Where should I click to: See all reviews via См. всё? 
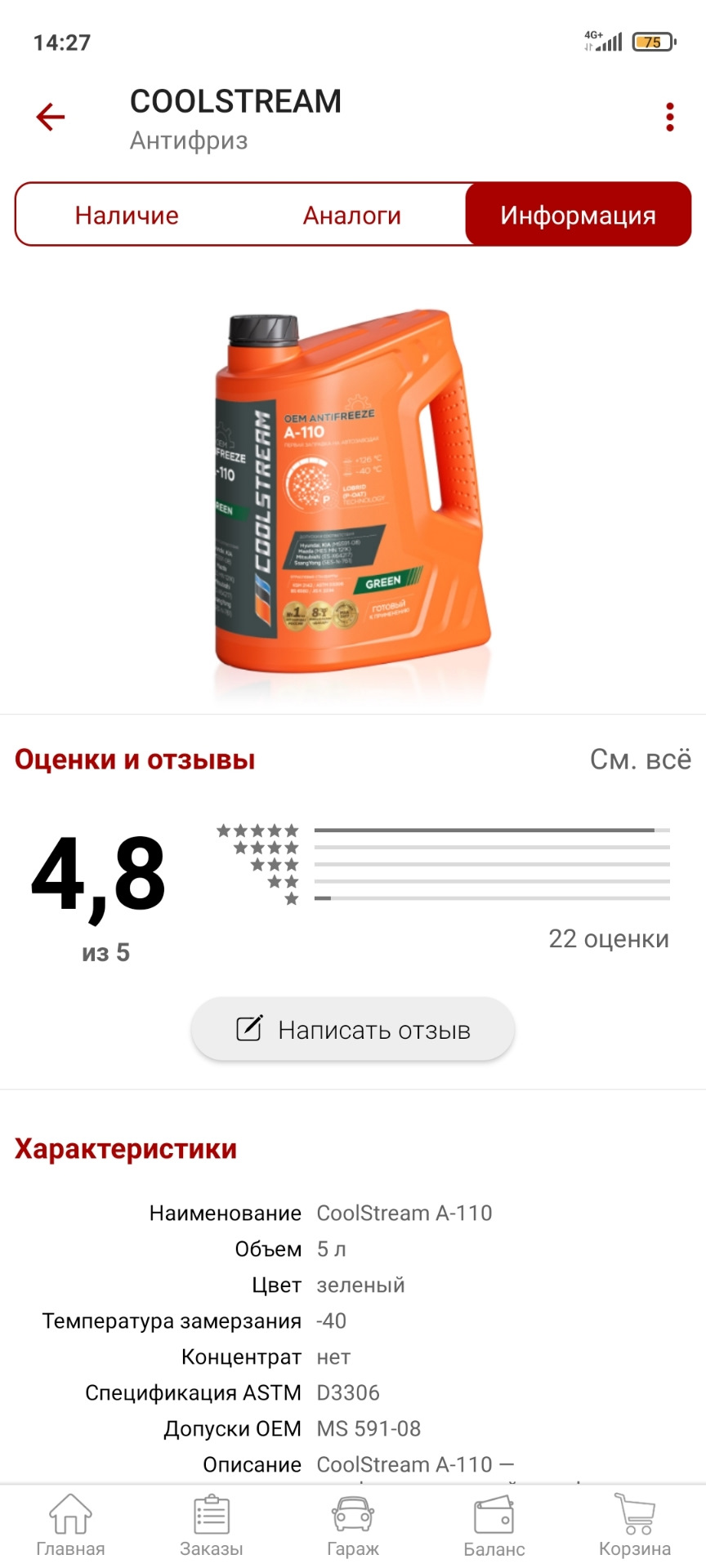pyautogui.click(x=640, y=759)
